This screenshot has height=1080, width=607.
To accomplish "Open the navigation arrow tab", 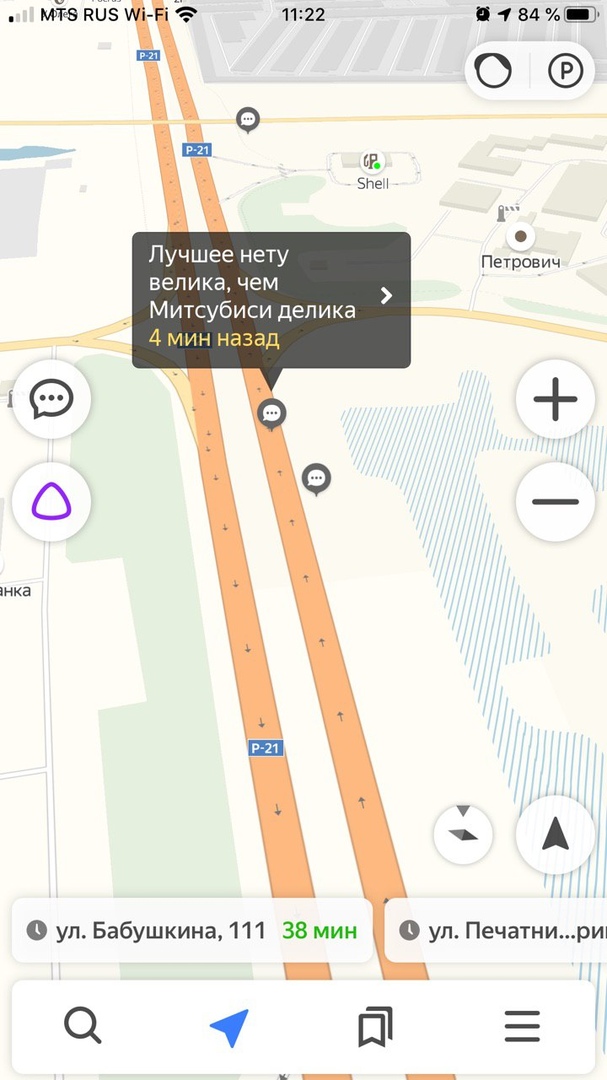I will (229, 1025).
